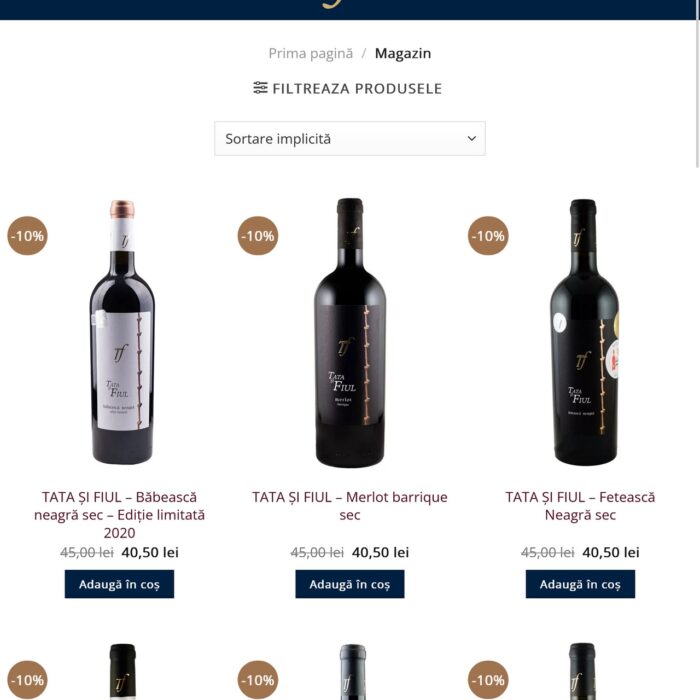Open the Băbească neagră sec bottle image
700x700 pixels.
[x=121, y=333]
